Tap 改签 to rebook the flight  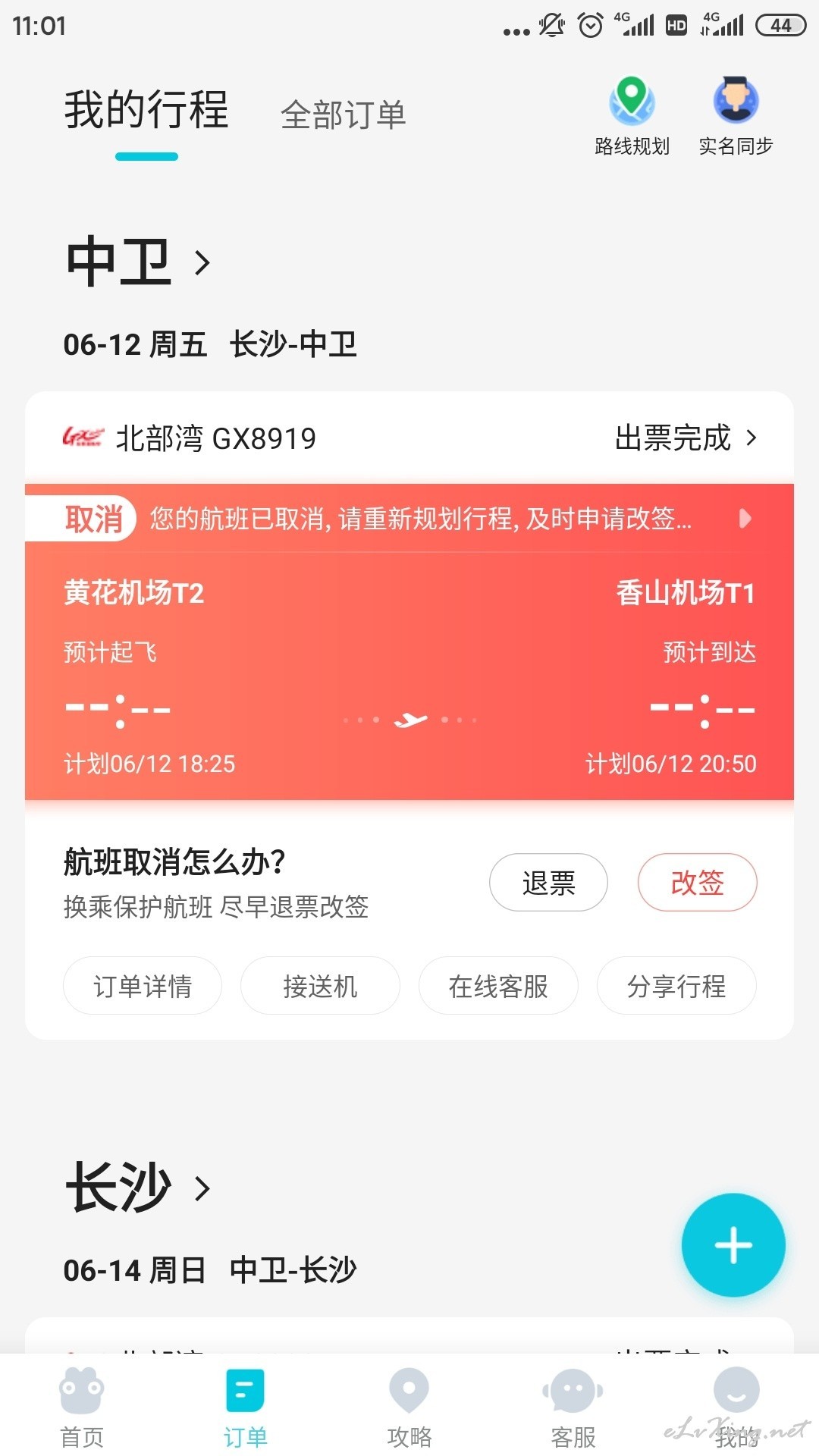click(698, 883)
